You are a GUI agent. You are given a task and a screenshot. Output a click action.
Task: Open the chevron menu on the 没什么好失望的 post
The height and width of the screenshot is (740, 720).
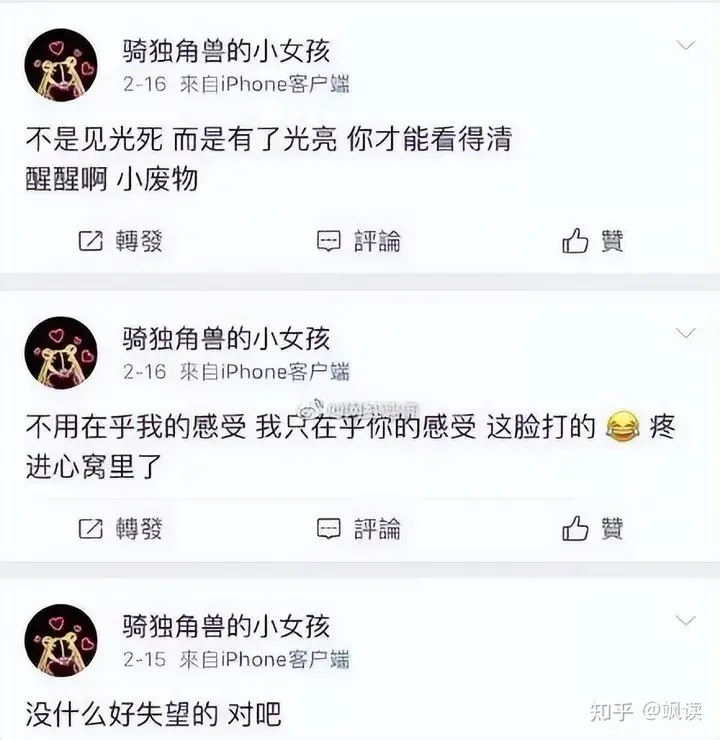(x=686, y=621)
